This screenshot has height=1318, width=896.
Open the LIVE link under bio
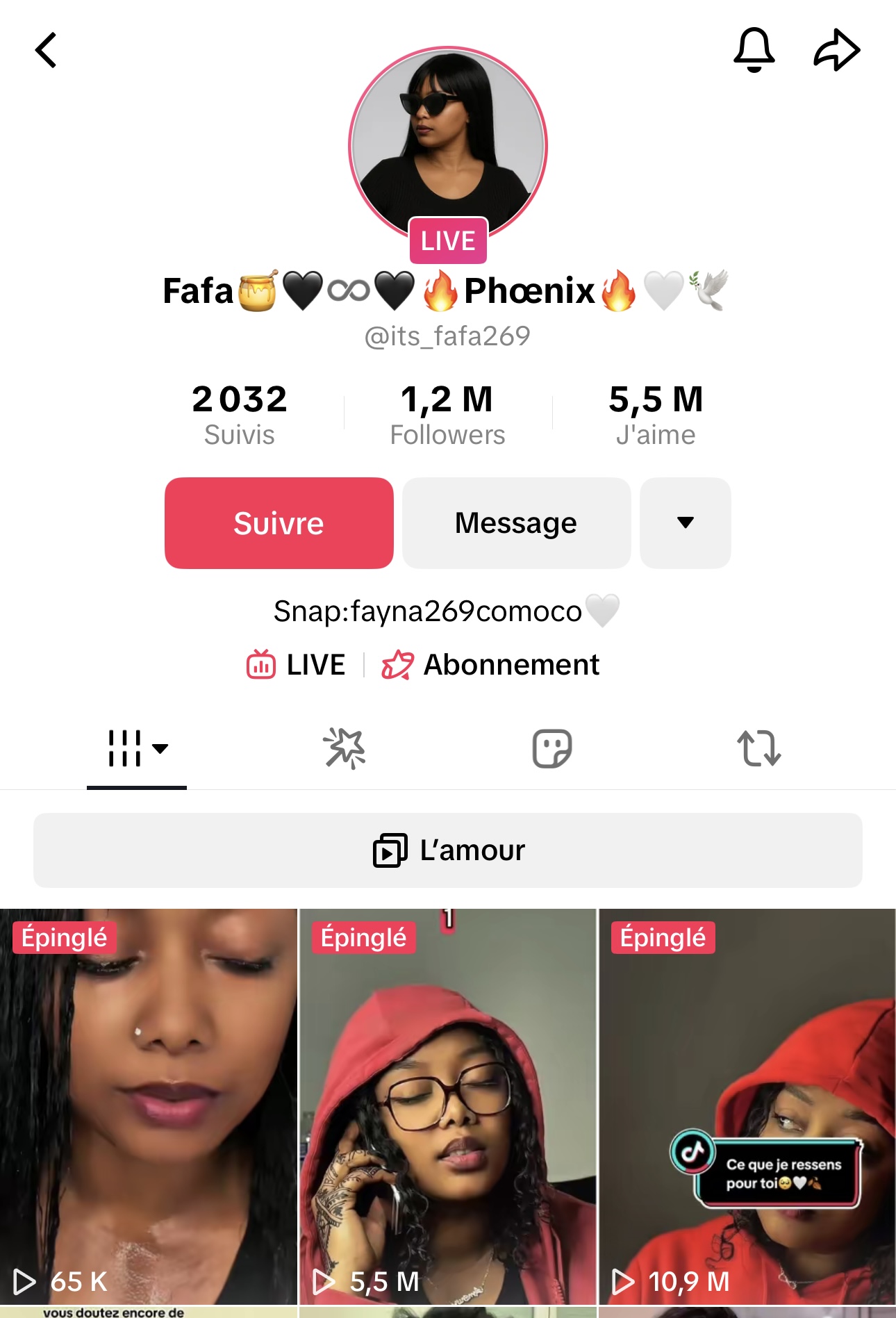point(297,665)
